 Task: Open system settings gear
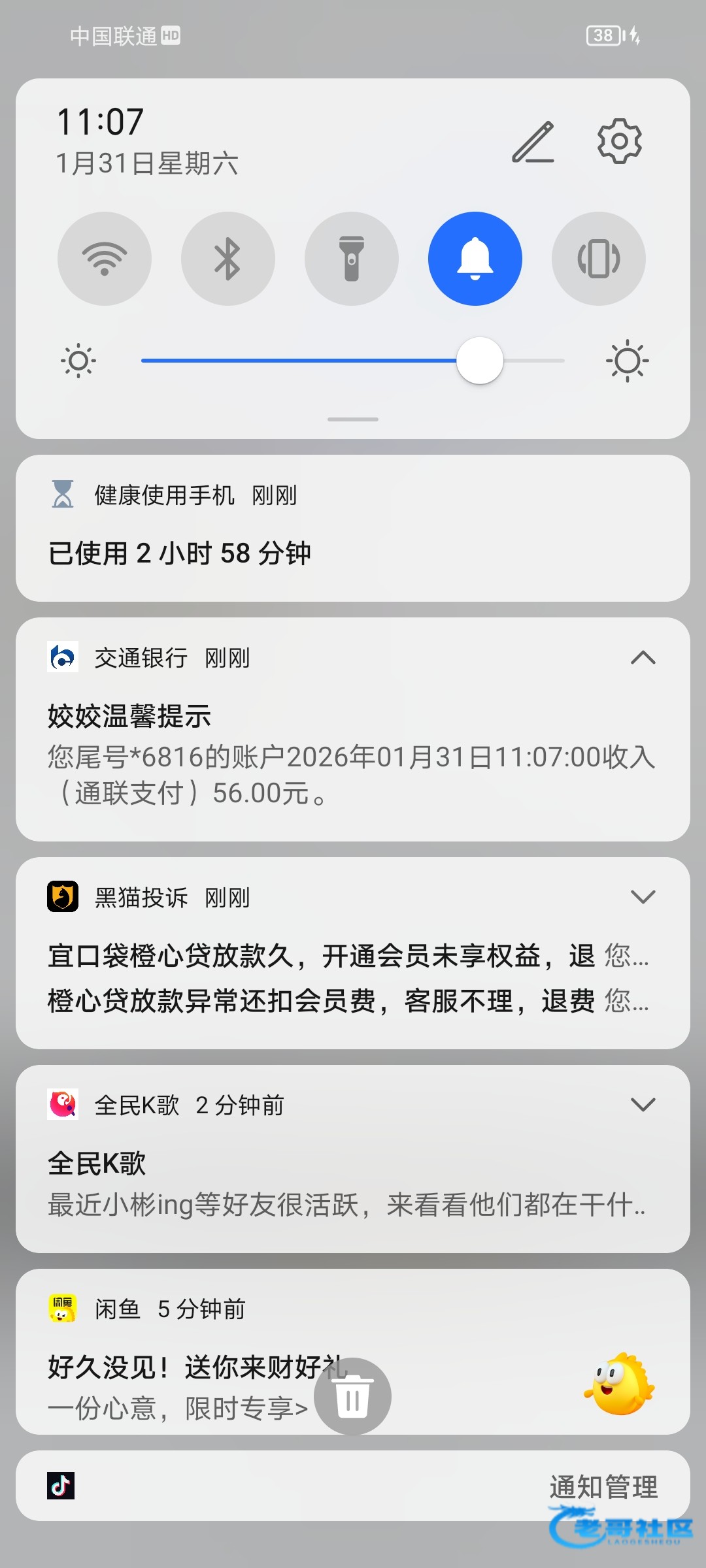click(619, 140)
